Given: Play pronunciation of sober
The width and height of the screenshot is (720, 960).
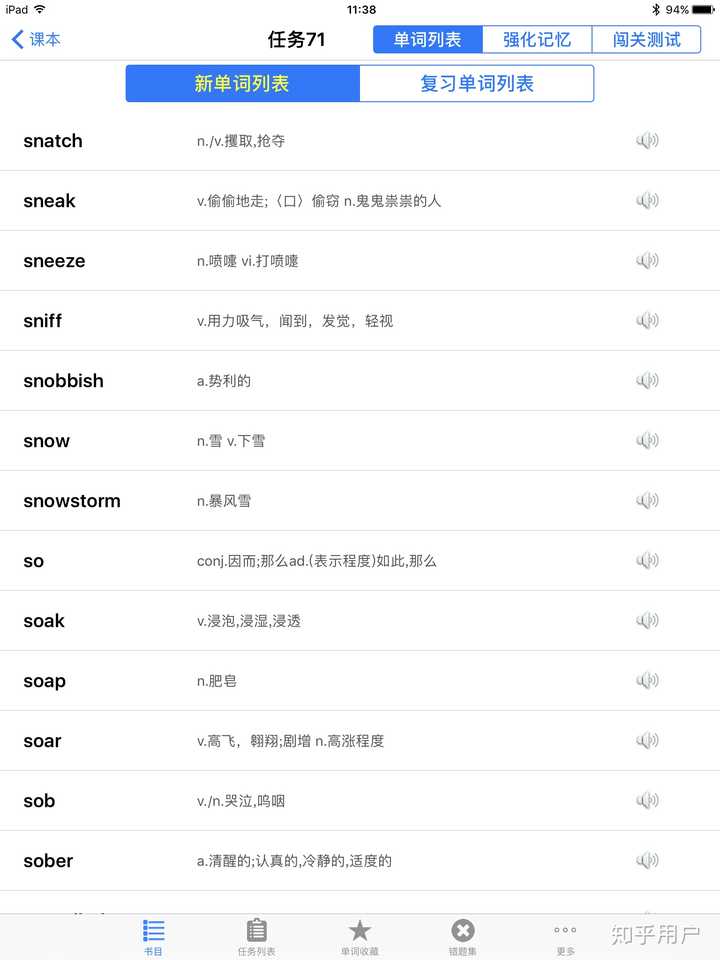Looking at the screenshot, I should coord(647,861).
